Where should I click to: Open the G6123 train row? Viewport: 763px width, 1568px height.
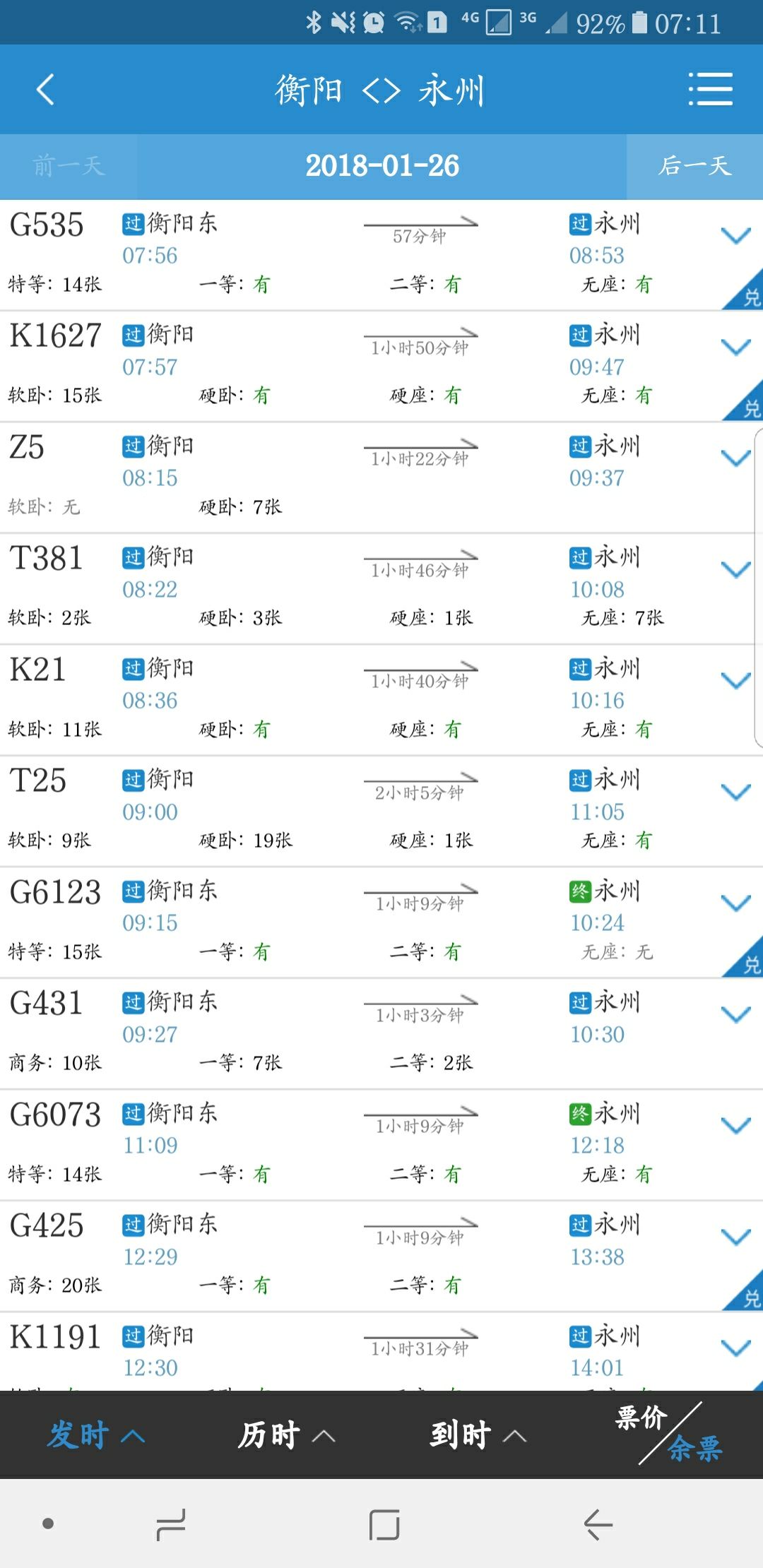click(x=381, y=922)
